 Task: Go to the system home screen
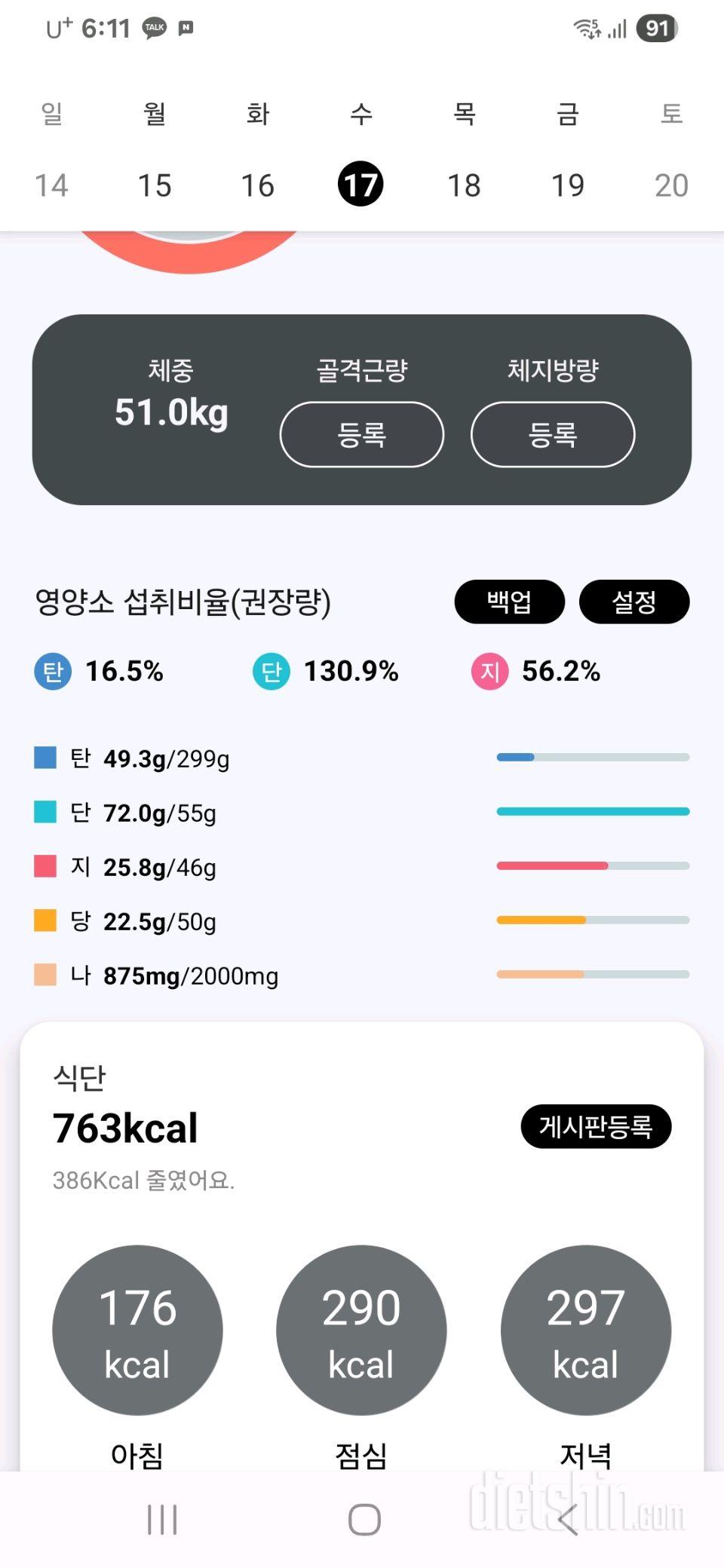tap(364, 1519)
